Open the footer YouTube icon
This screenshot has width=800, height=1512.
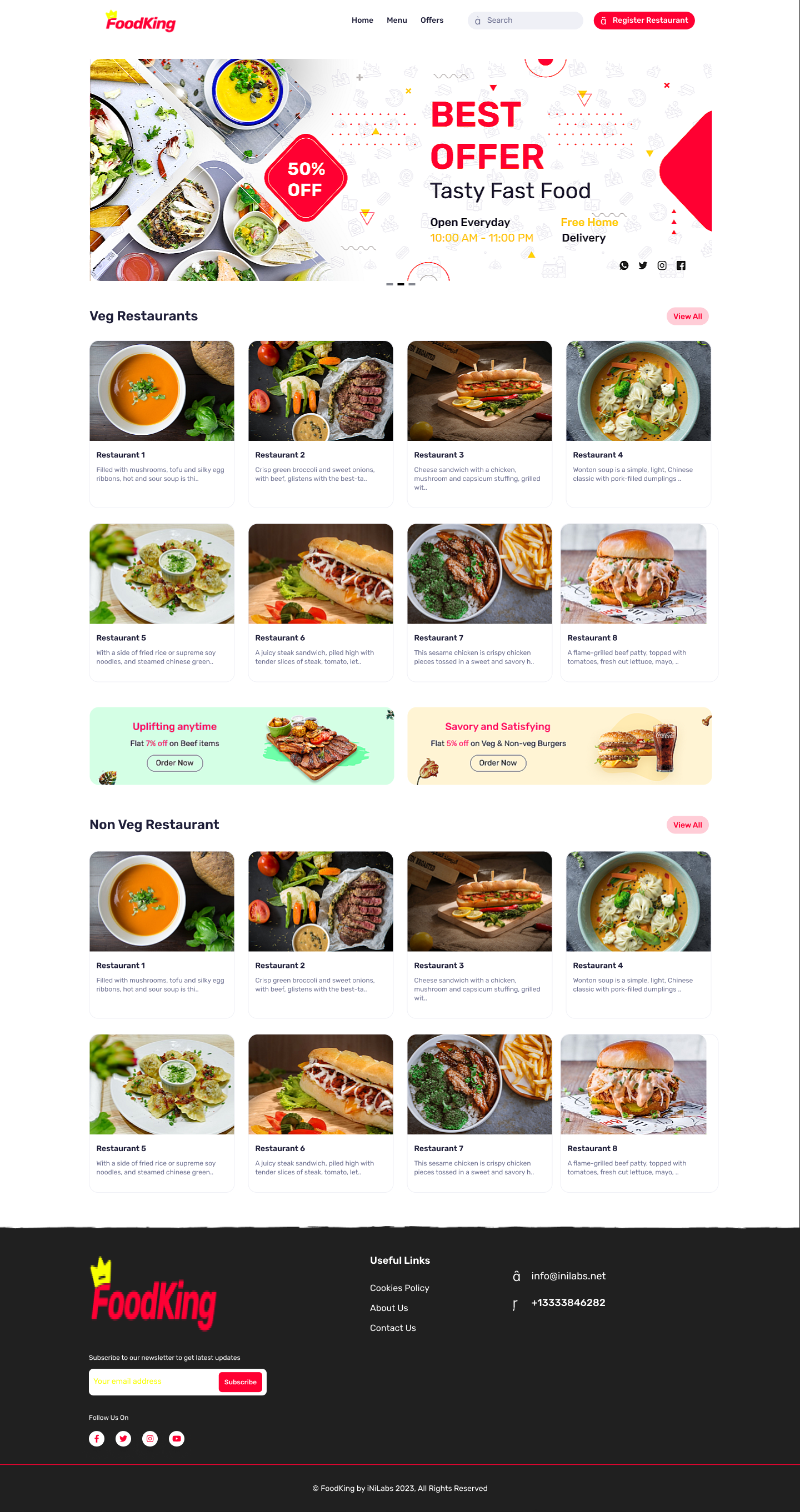point(176,1438)
